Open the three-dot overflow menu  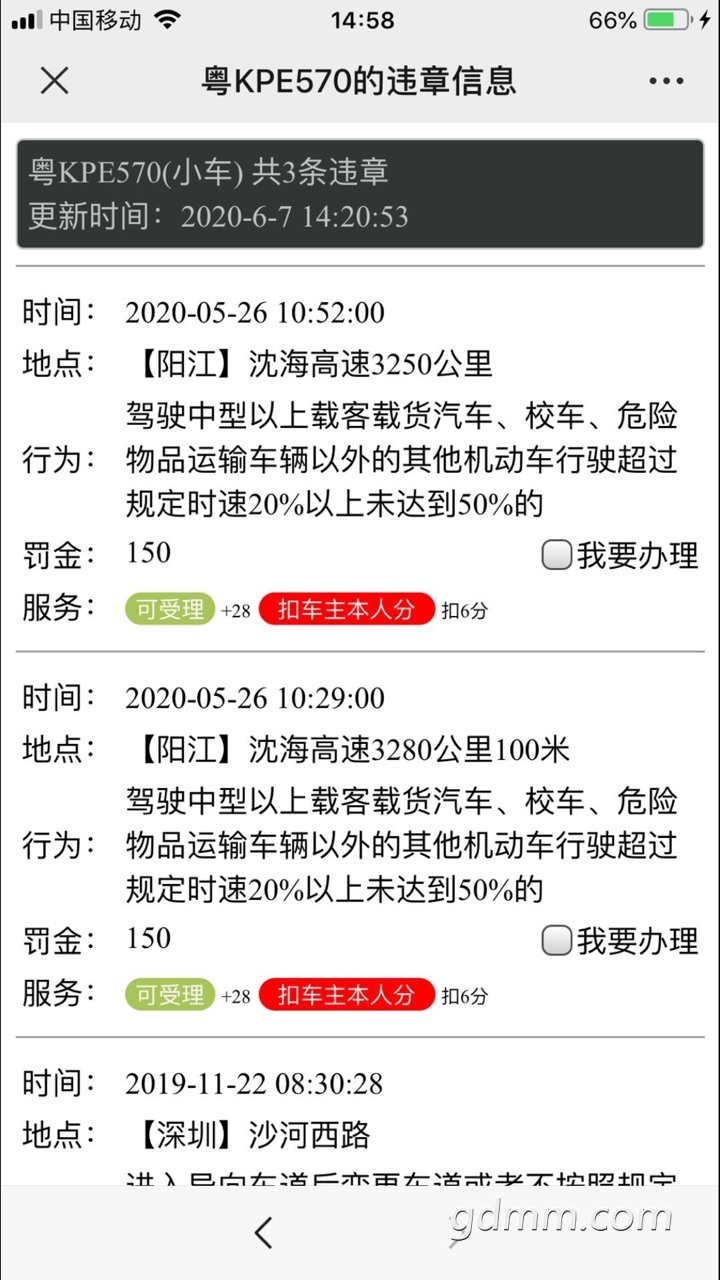pos(666,81)
